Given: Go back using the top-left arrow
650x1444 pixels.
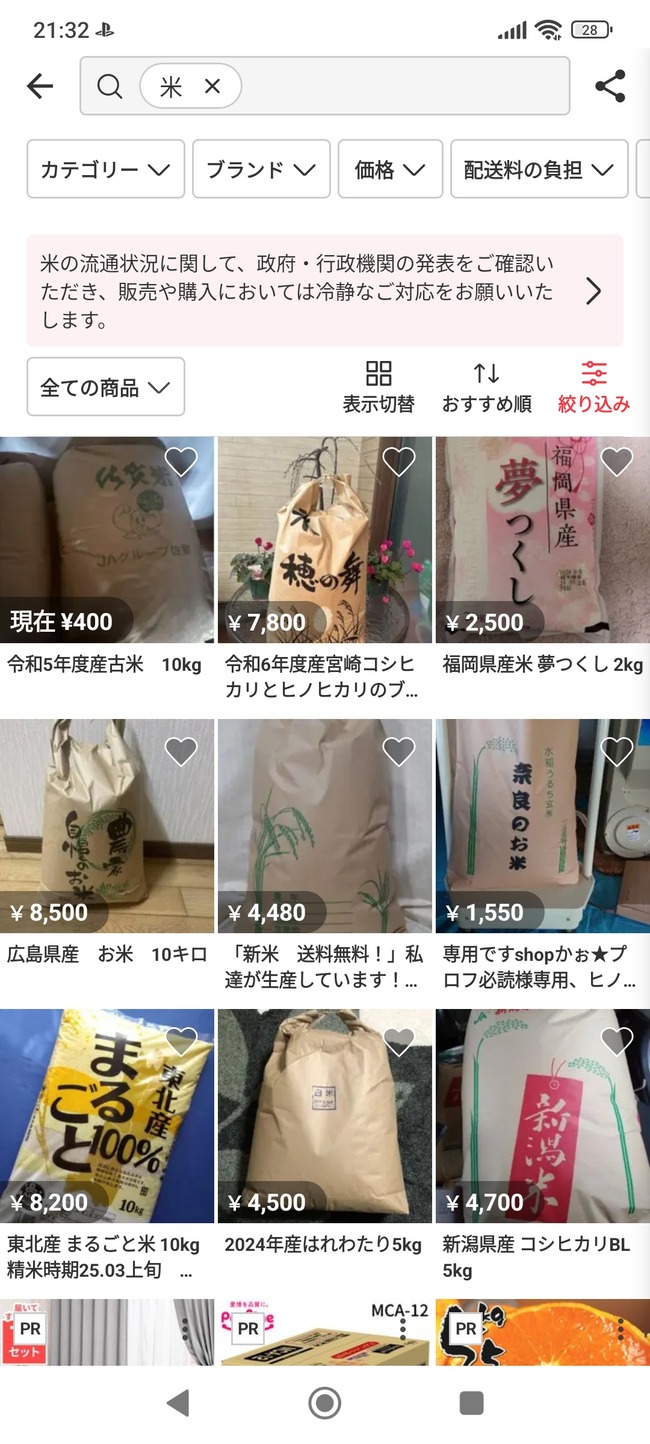Looking at the screenshot, I should coord(40,86).
